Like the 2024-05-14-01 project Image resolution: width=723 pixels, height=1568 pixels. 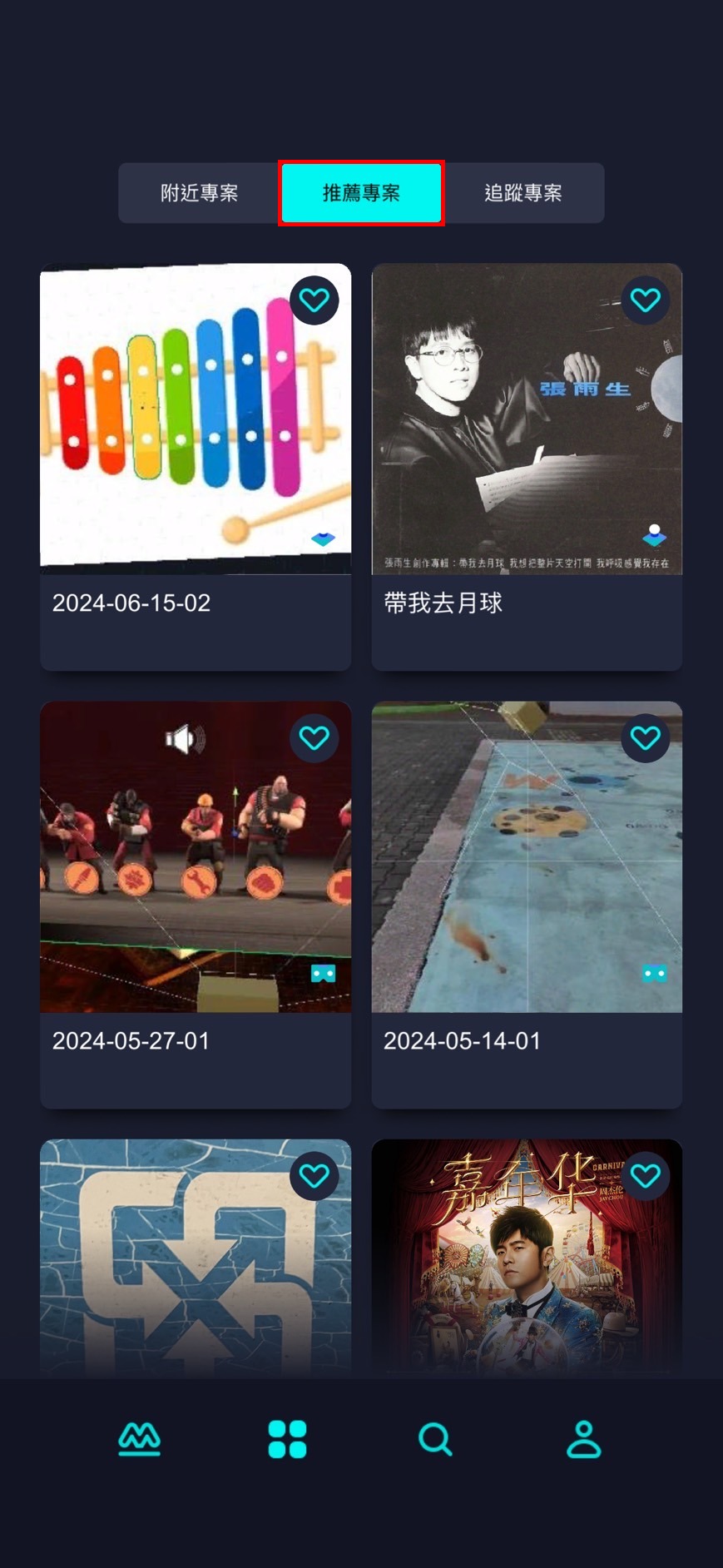[x=645, y=737]
